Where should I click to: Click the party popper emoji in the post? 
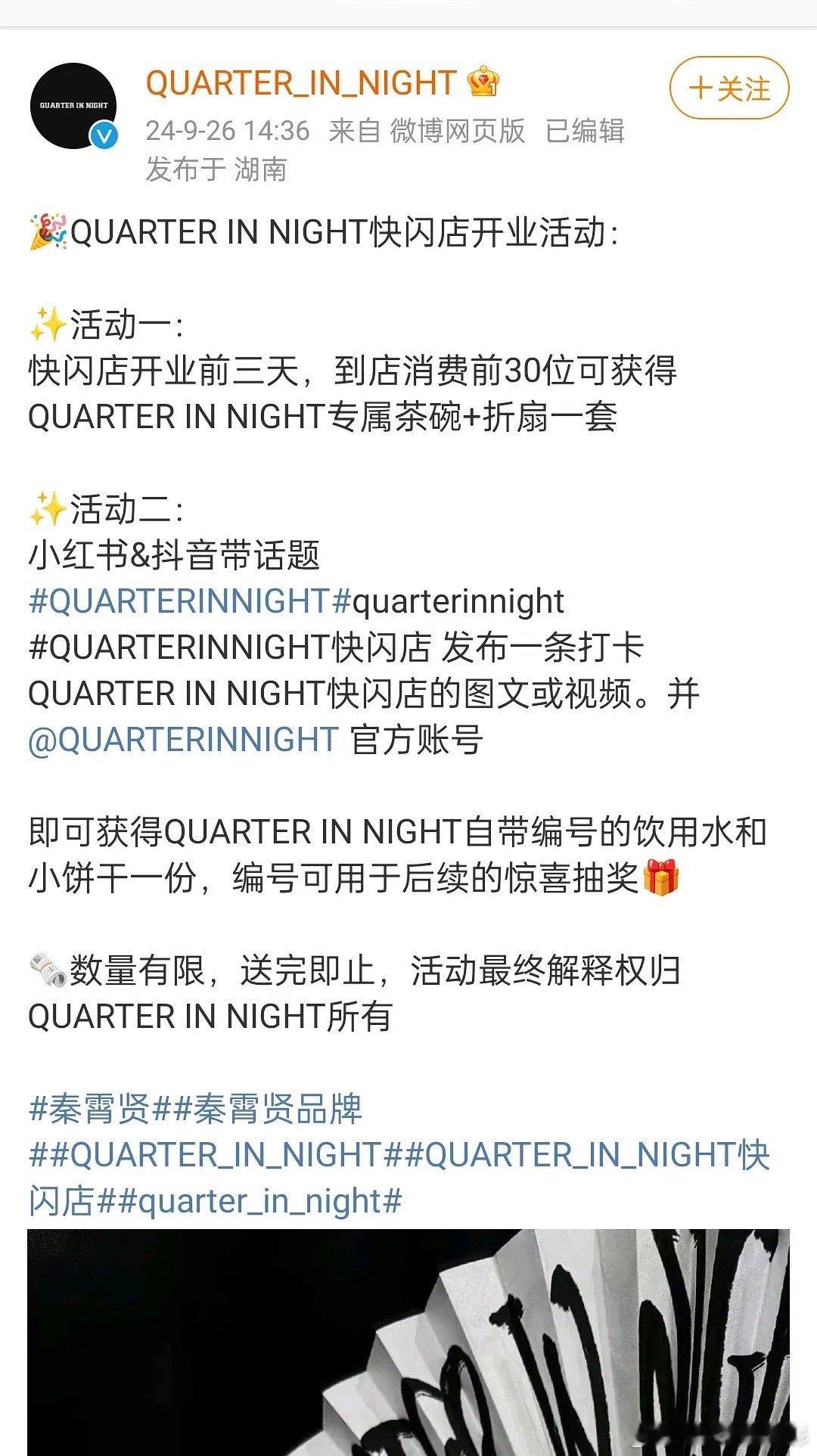point(50,231)
